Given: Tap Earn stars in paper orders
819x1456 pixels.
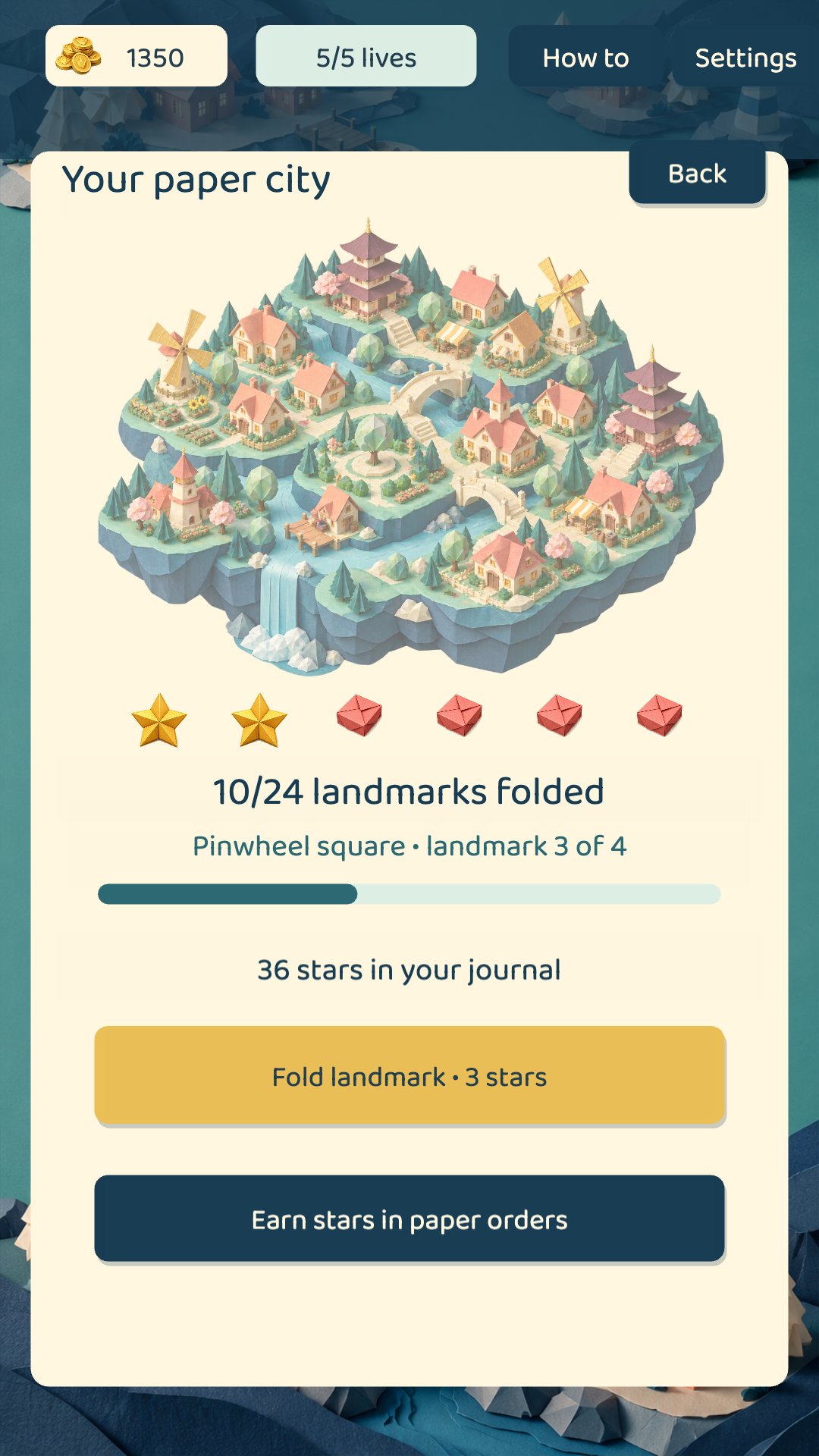Looking at the screenshot, I should (x=409, y=1219).
